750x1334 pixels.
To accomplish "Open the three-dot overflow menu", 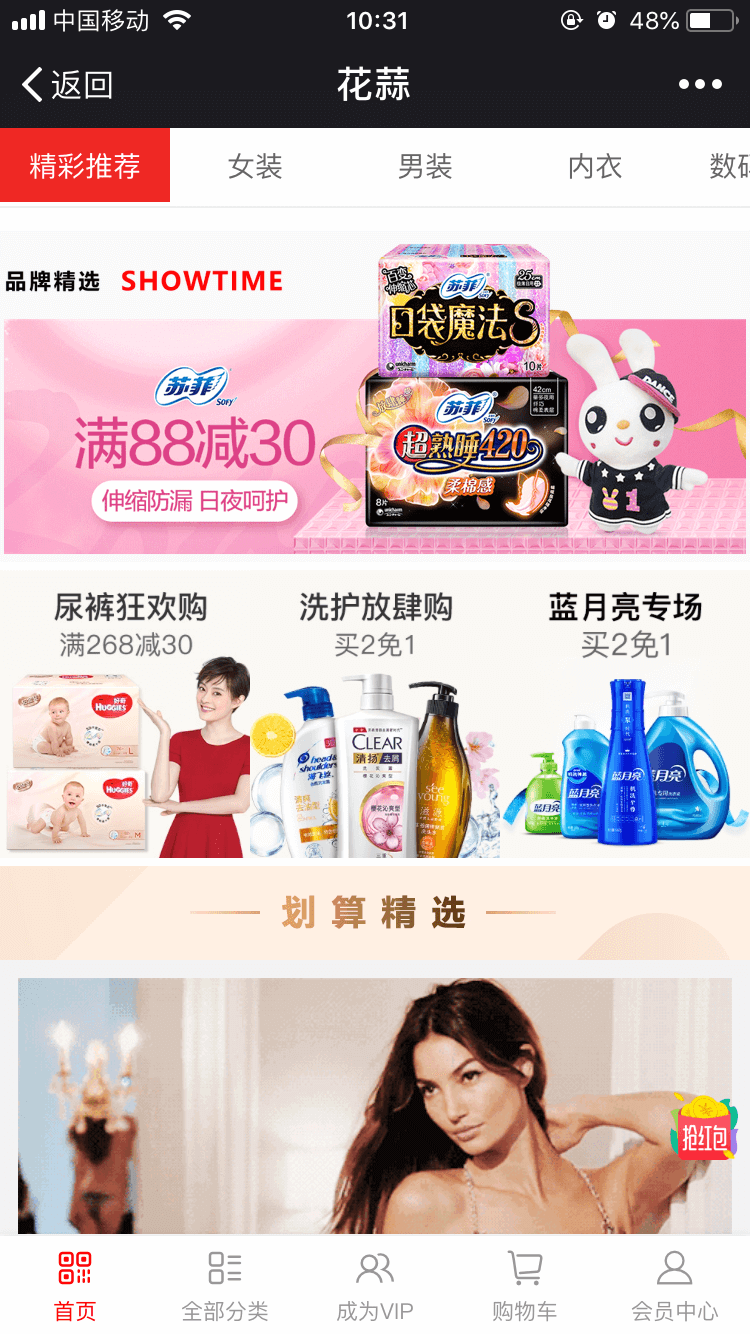I will click(x=700, y=85).
